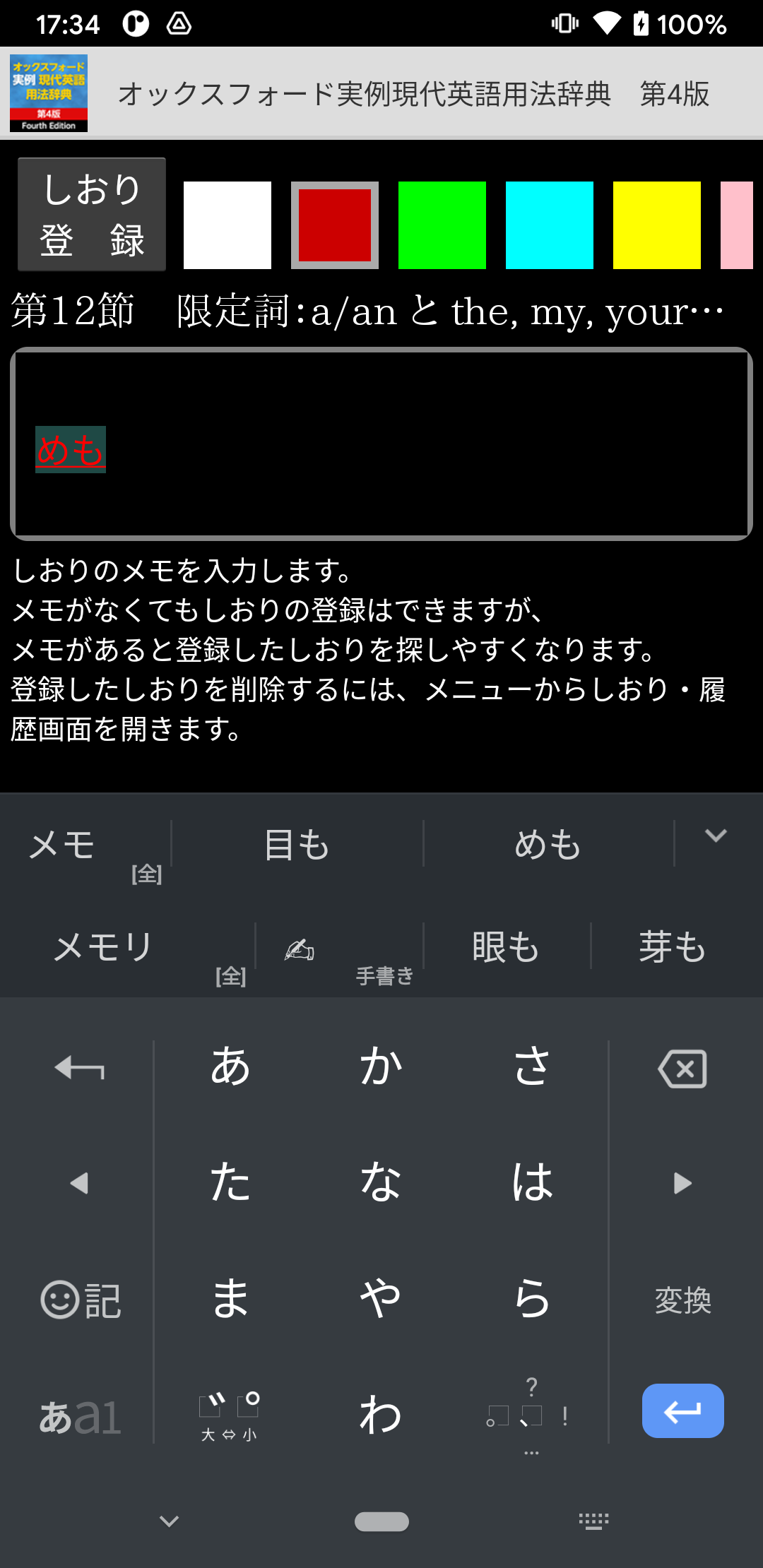The height and width of the screenshot is (1568, 763).
Task: Tap the 変換 convert key
Action: tap(682, 1300)
